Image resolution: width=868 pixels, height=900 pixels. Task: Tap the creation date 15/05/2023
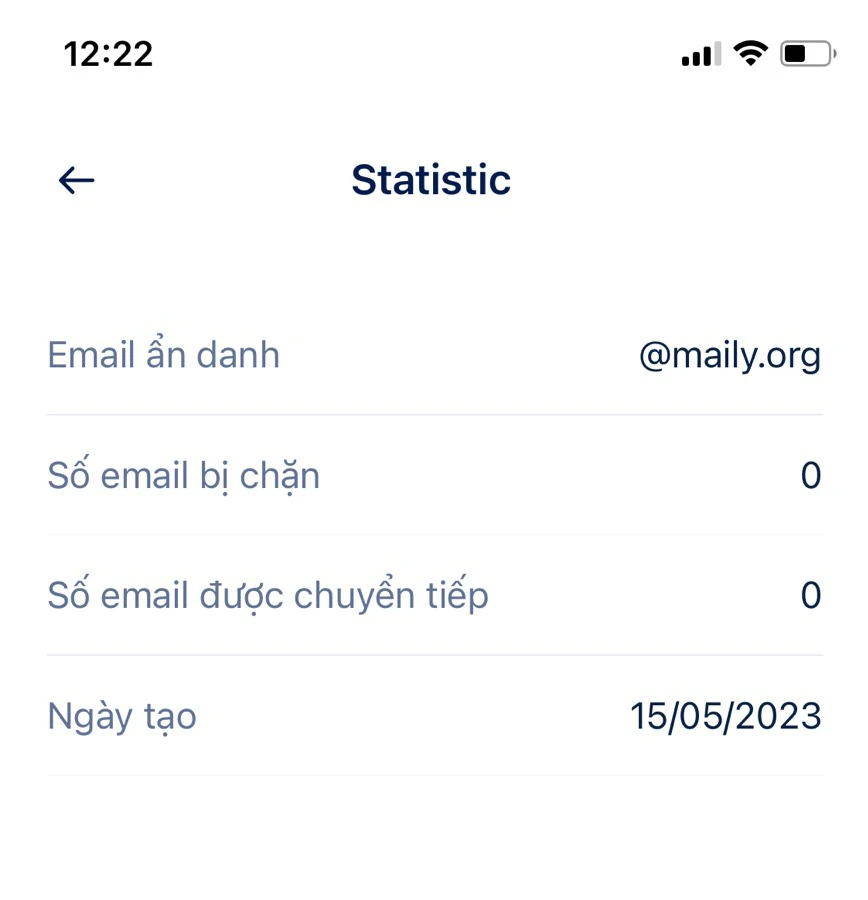(726, 716)
